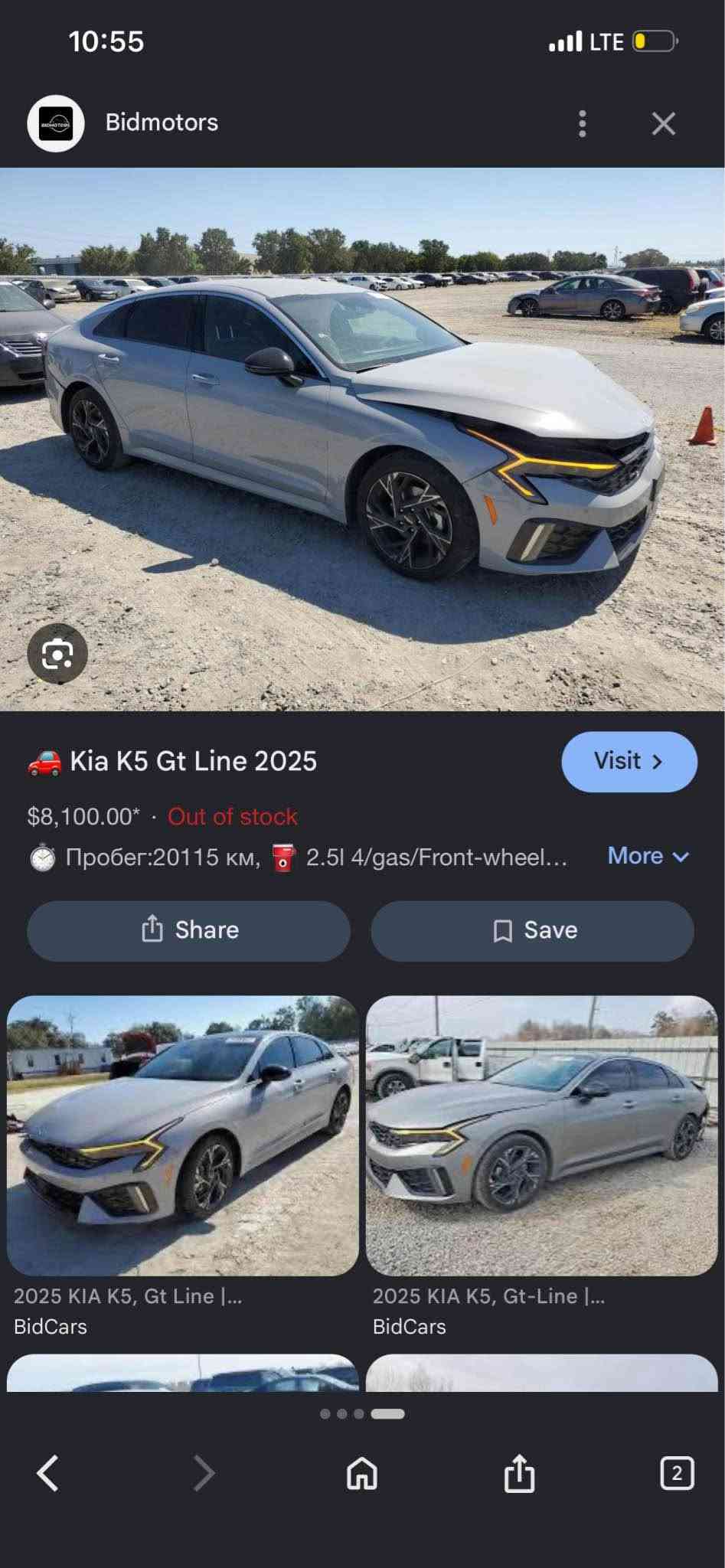Viewport: 725px width, 1568px height.
Task: Save this image to collection
Action: click(533, 930)
